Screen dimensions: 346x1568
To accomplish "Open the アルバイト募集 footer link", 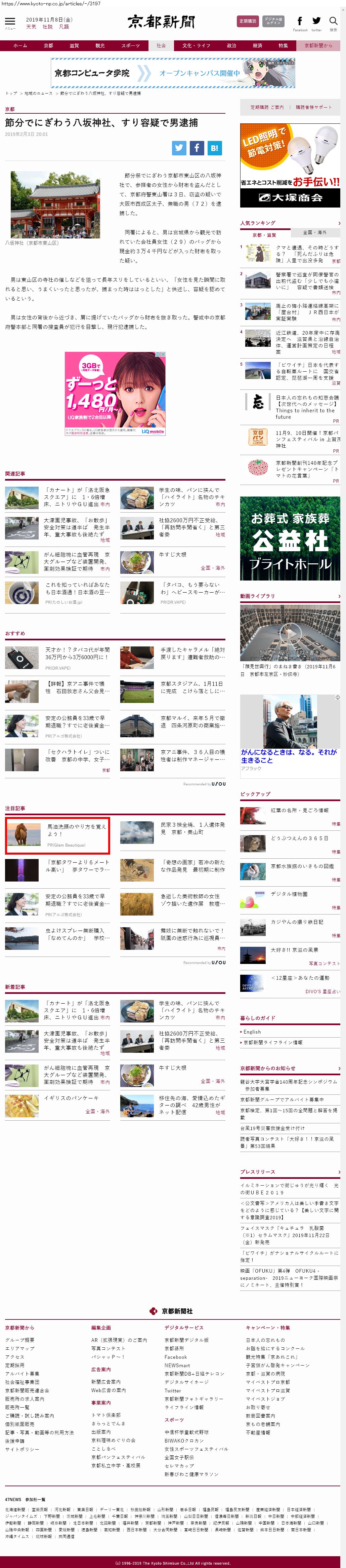I will coord(22,1373).
